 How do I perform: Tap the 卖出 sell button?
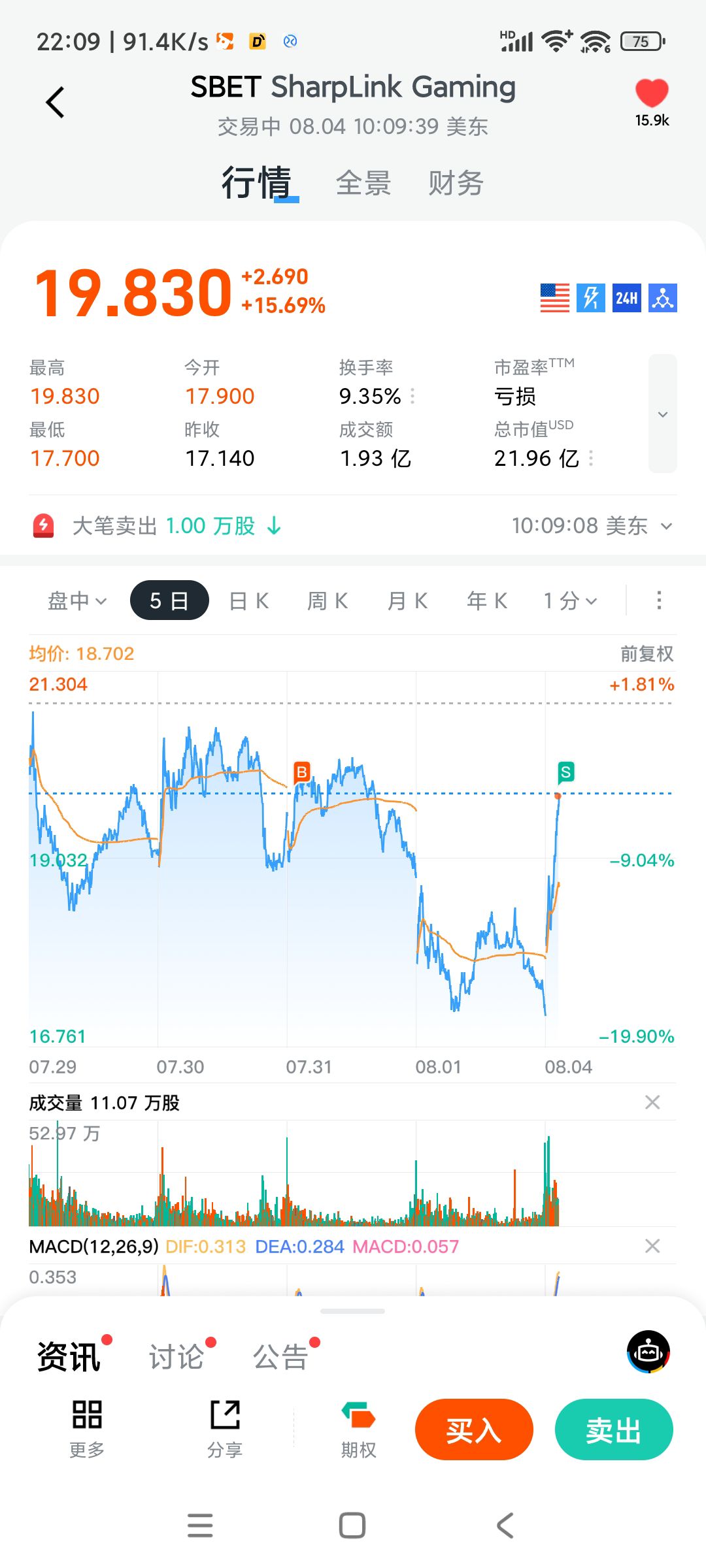(614, 1429)
